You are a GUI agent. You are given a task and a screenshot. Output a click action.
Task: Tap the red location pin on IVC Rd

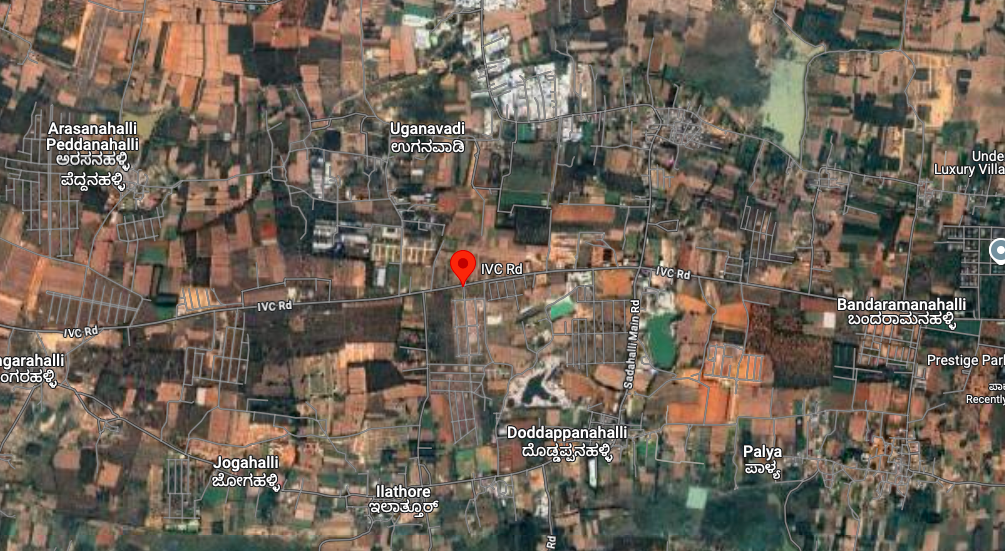(462, 266)
